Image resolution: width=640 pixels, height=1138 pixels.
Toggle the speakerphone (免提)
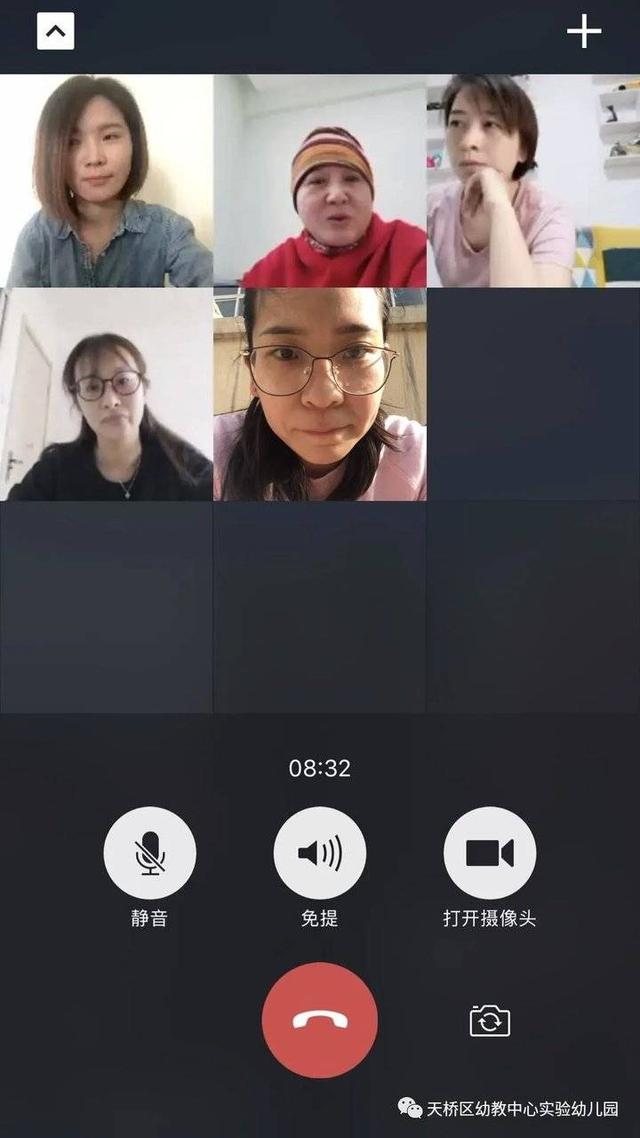click(x=320, y=853)
